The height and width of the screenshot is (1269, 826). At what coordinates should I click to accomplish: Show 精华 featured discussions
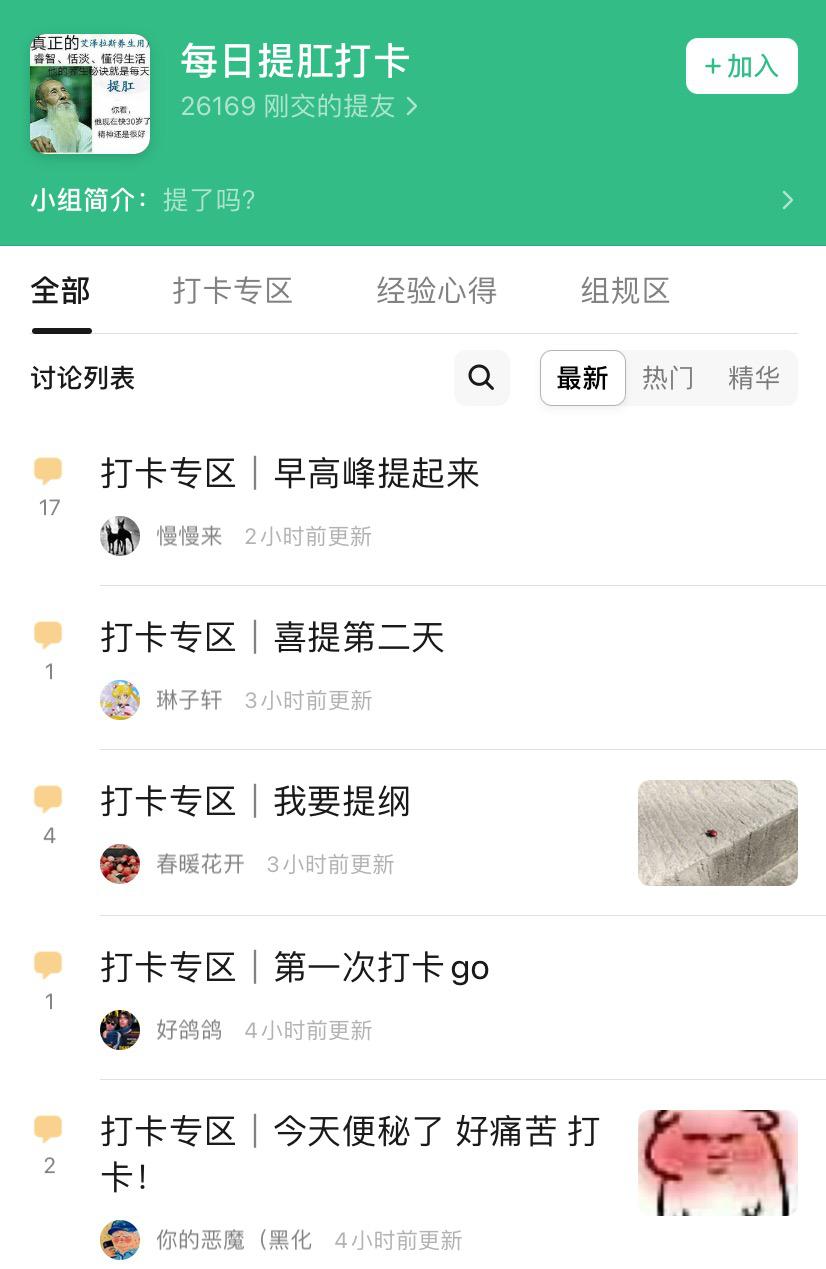(x=754, y=378)
